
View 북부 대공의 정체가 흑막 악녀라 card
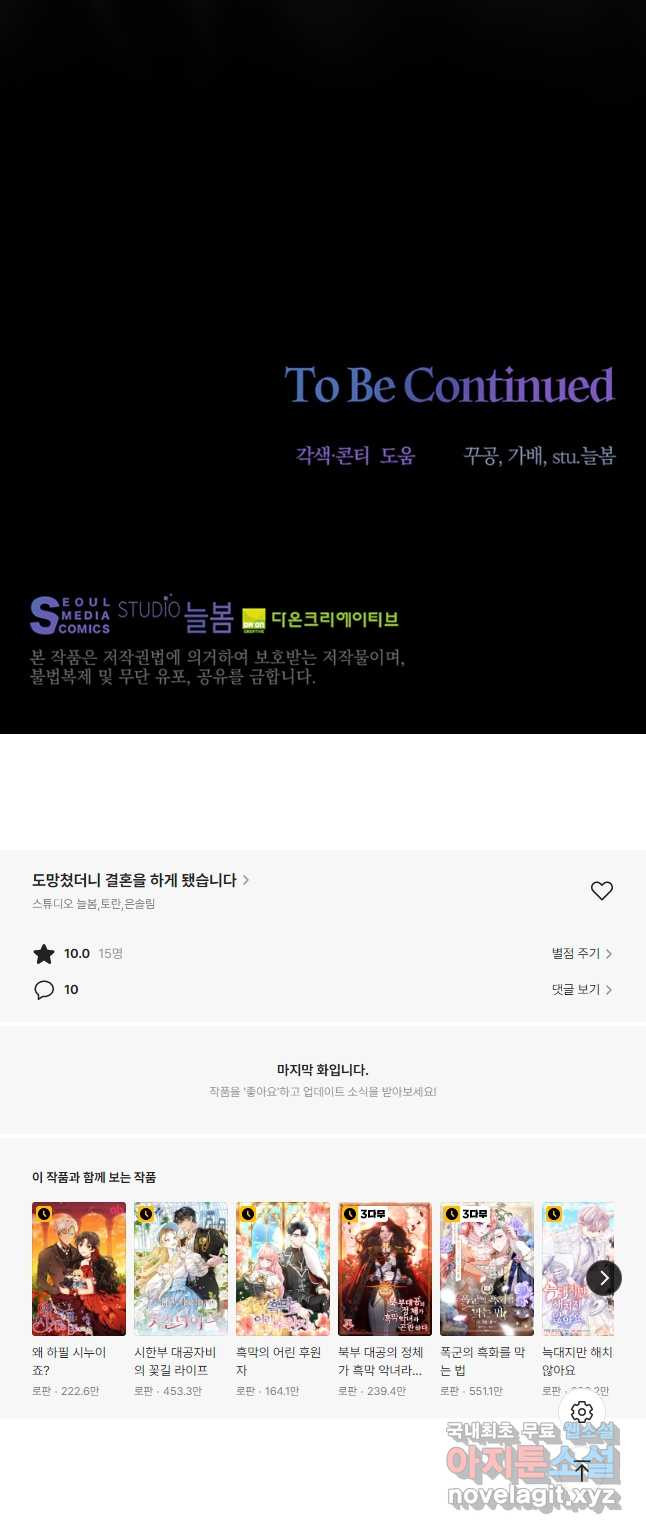click(385, 1269)
